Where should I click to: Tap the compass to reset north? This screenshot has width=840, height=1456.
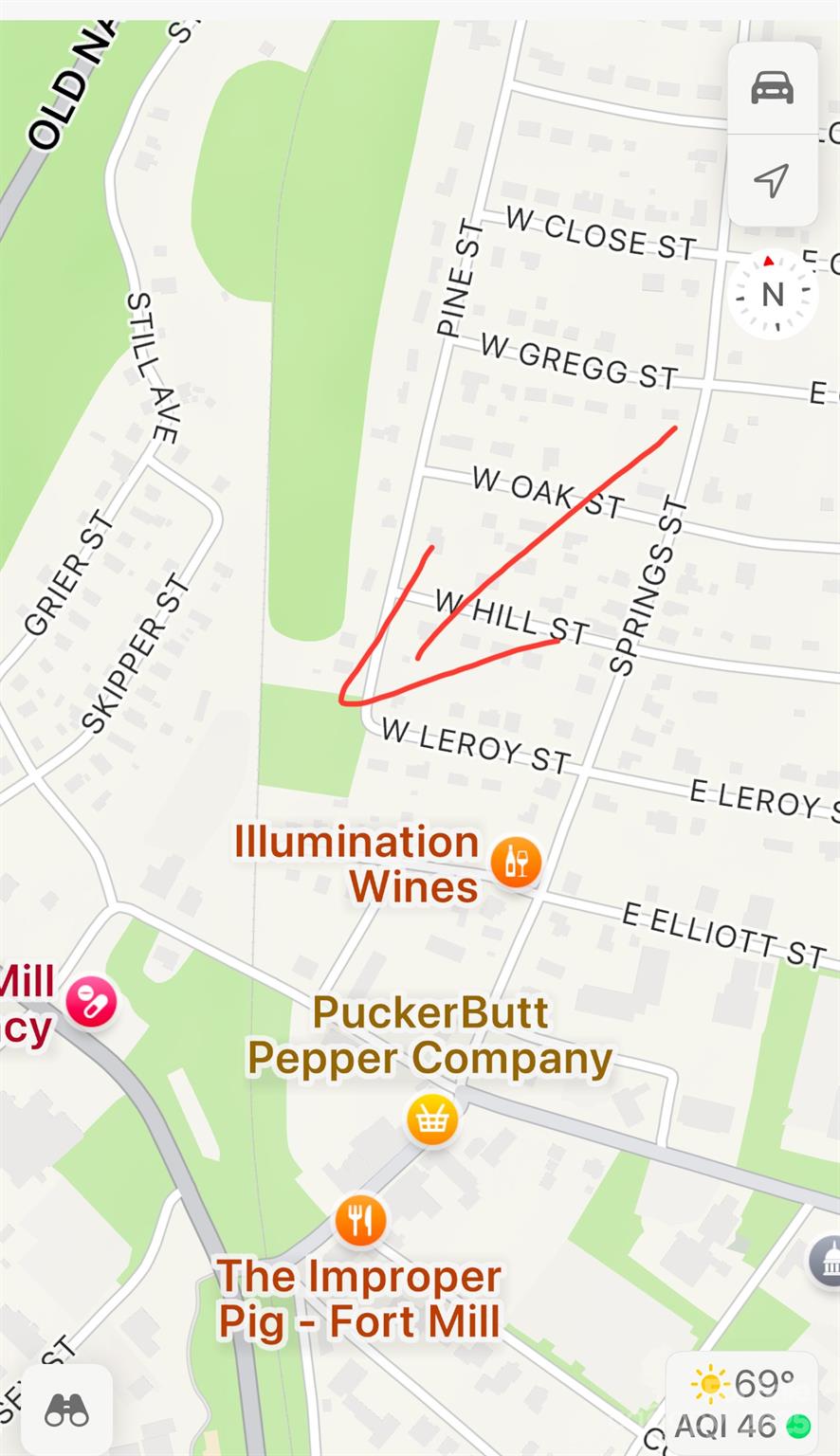click(x=773, y=295)
